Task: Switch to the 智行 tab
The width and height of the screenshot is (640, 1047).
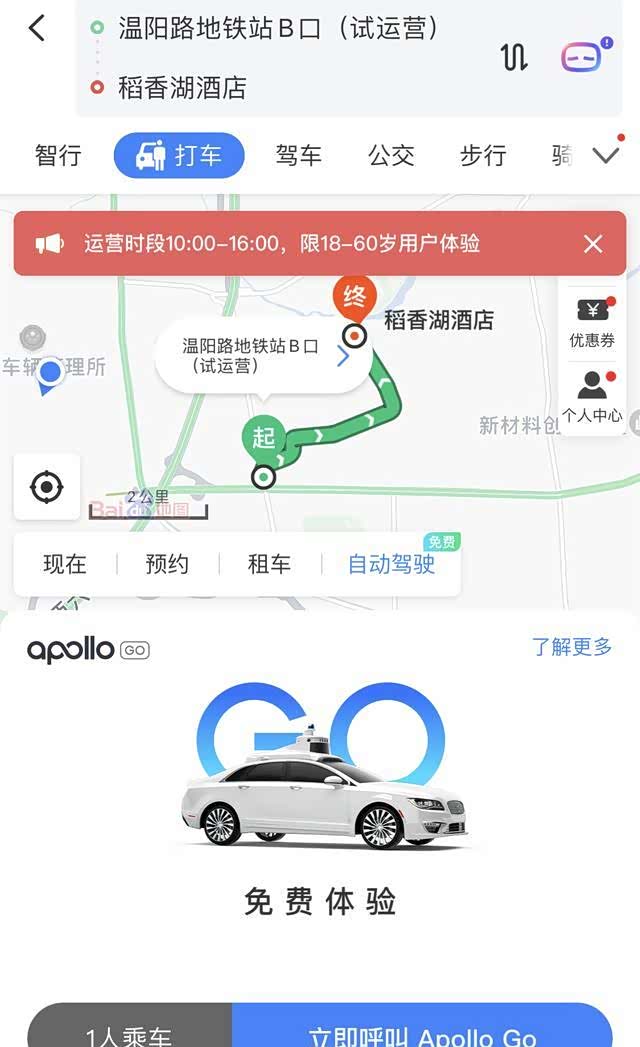Action: click(58, 156)
